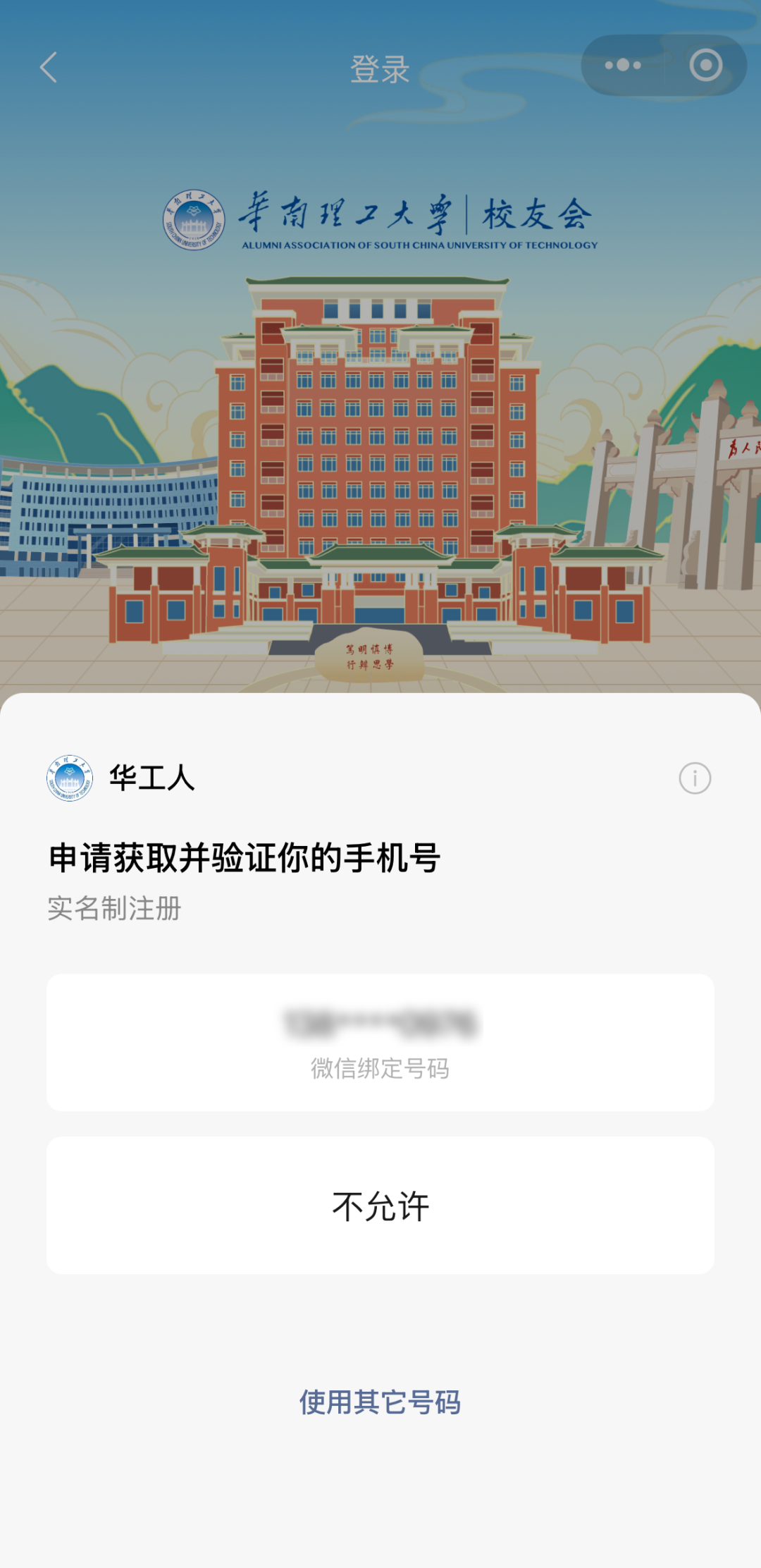Close the mini program with the circle icon

(x=705, y=66)
